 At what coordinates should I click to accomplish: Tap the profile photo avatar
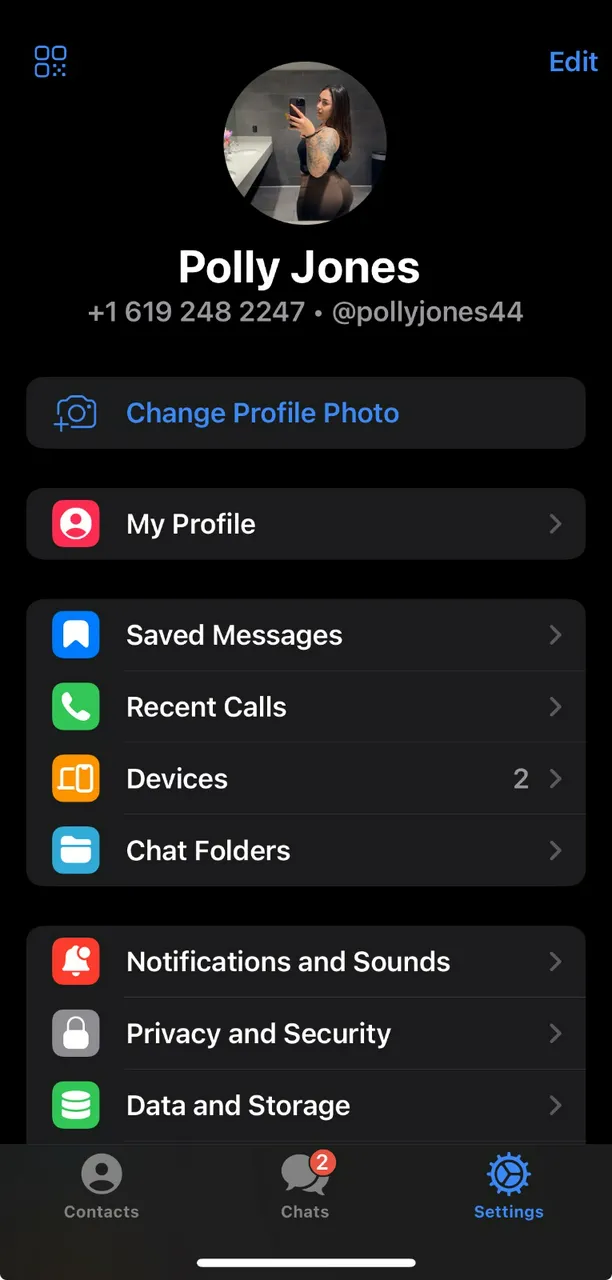coord(305,143)
